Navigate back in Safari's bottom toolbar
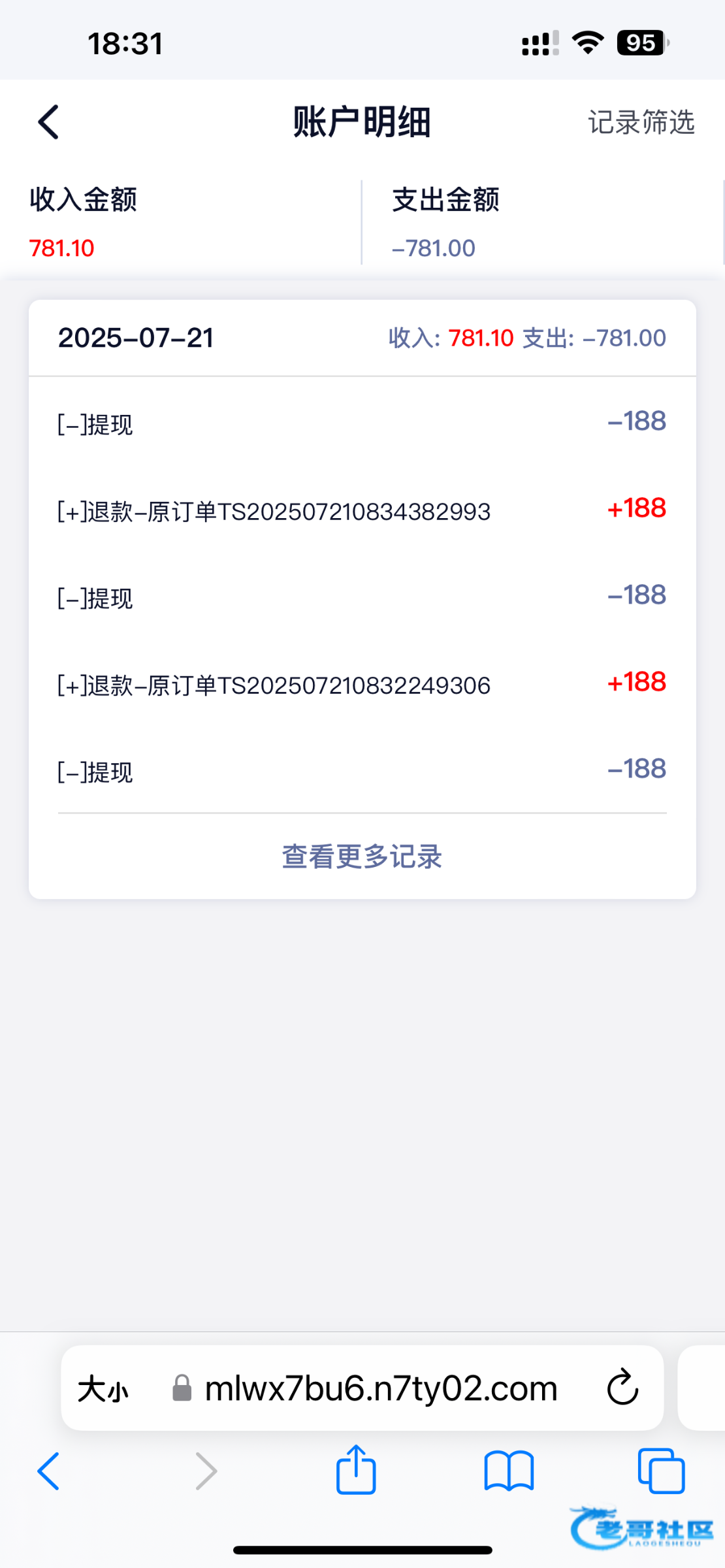Screen dimensions: 725x1568 (48, 1471)
